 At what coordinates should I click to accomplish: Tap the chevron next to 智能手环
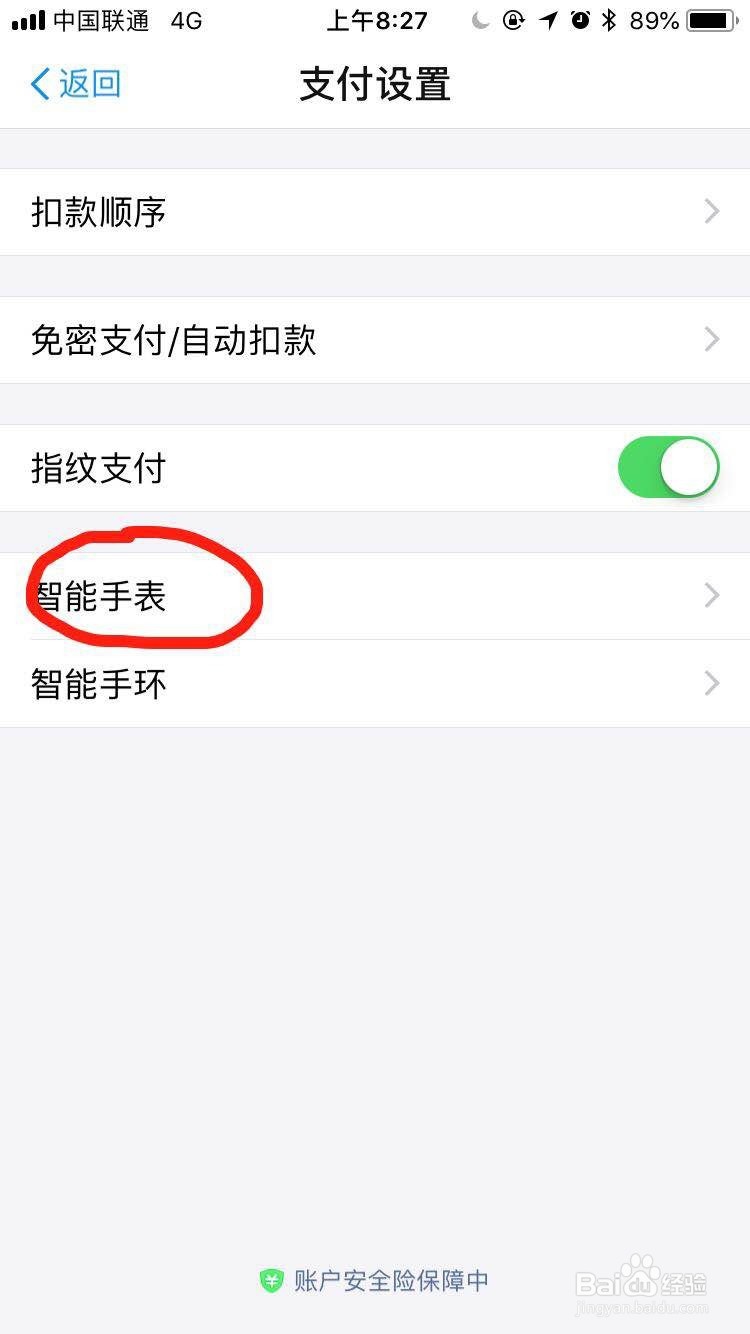pos(711,683)
